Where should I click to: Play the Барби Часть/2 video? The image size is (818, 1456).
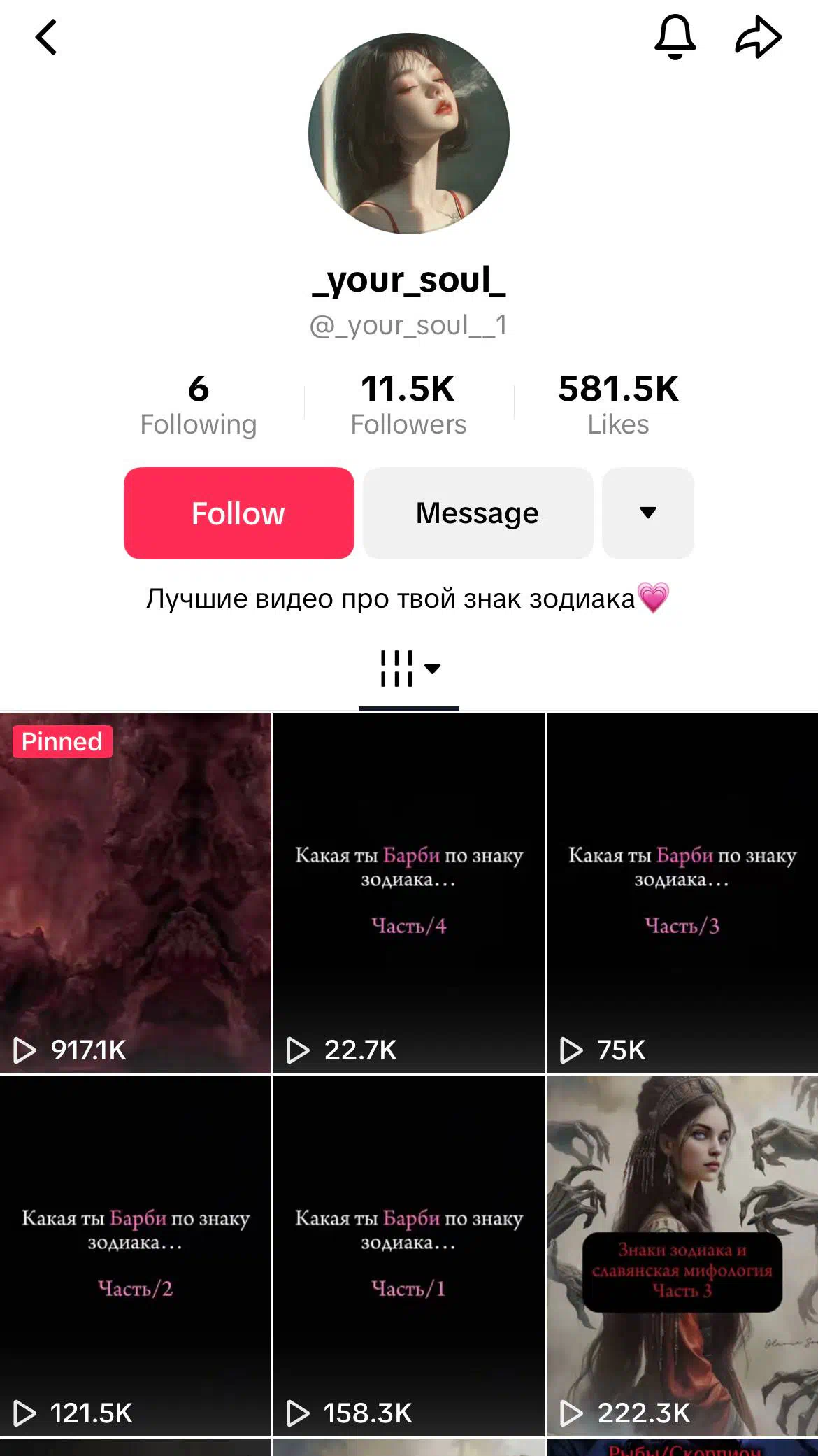136,1256
